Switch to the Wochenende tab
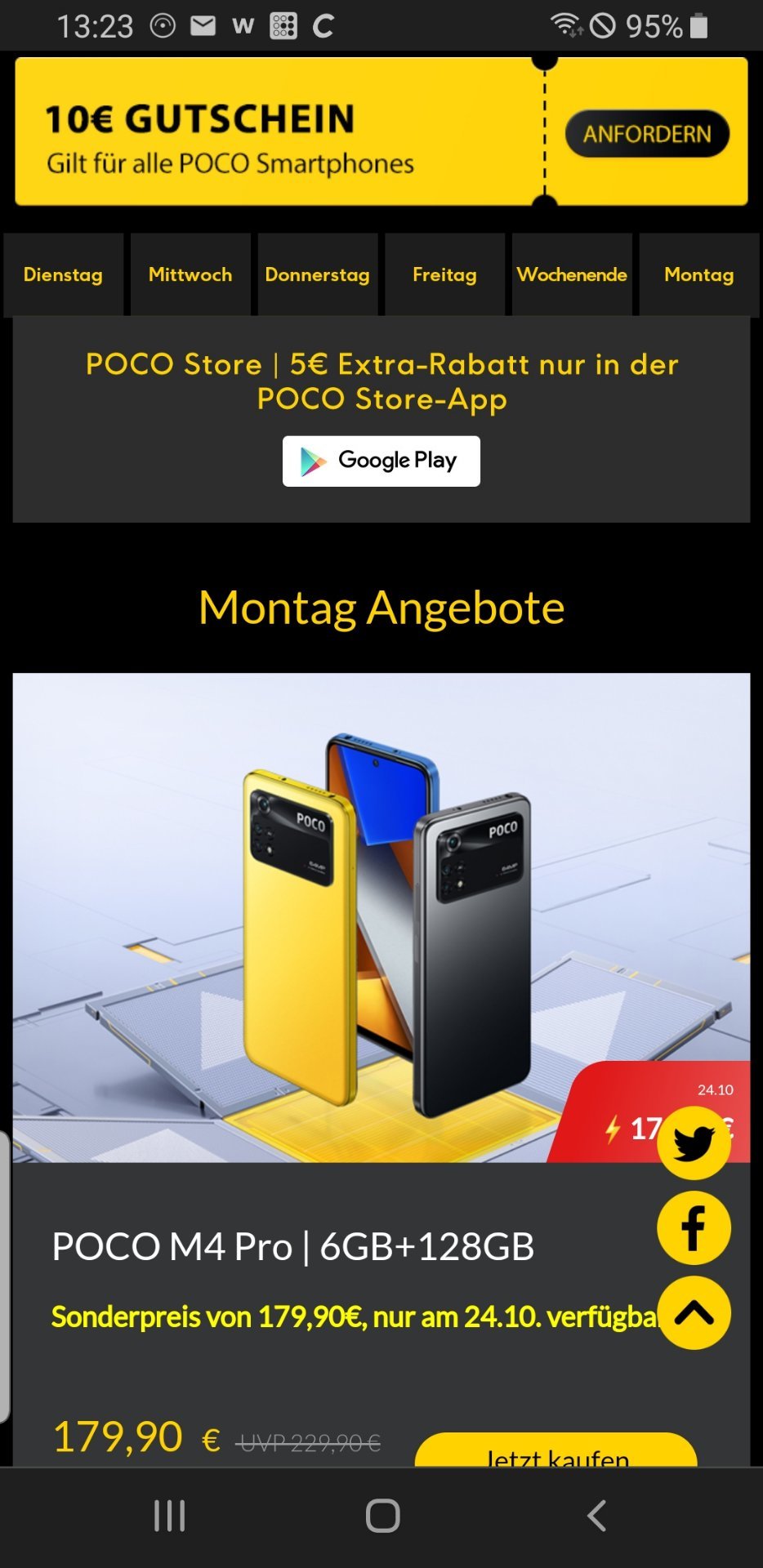This screenshot has height=1568, width=763. [572, 274]
